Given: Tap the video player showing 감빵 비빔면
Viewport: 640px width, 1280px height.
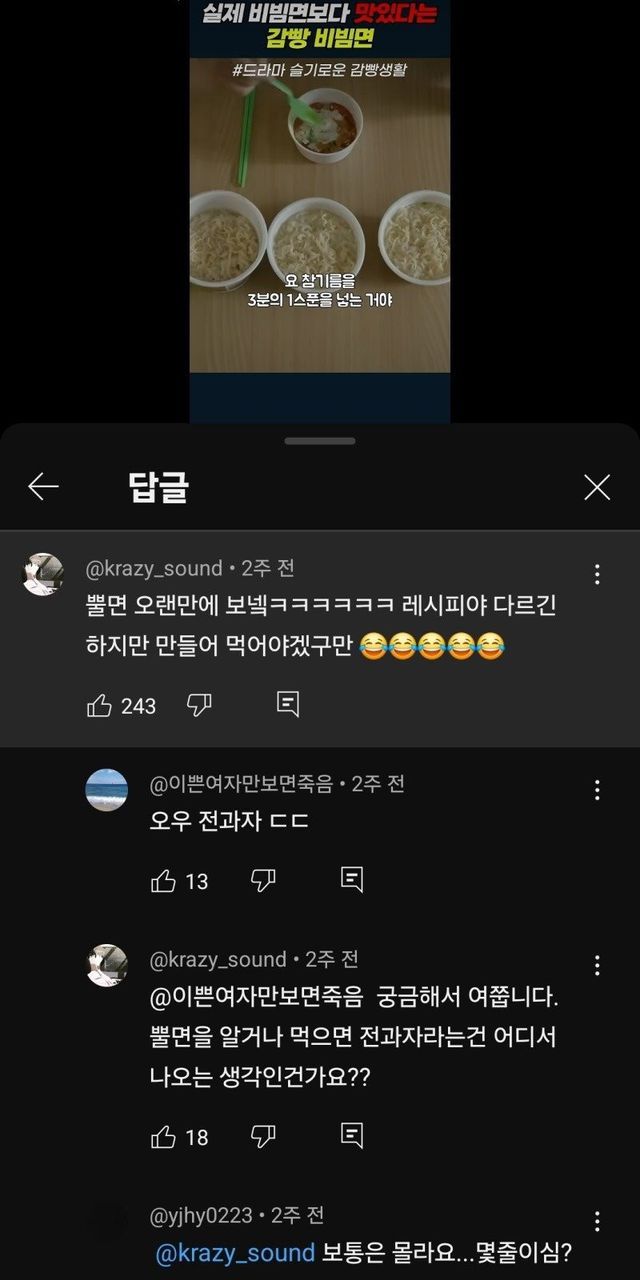Looking at the screenshot, I should tap(320, 211).
